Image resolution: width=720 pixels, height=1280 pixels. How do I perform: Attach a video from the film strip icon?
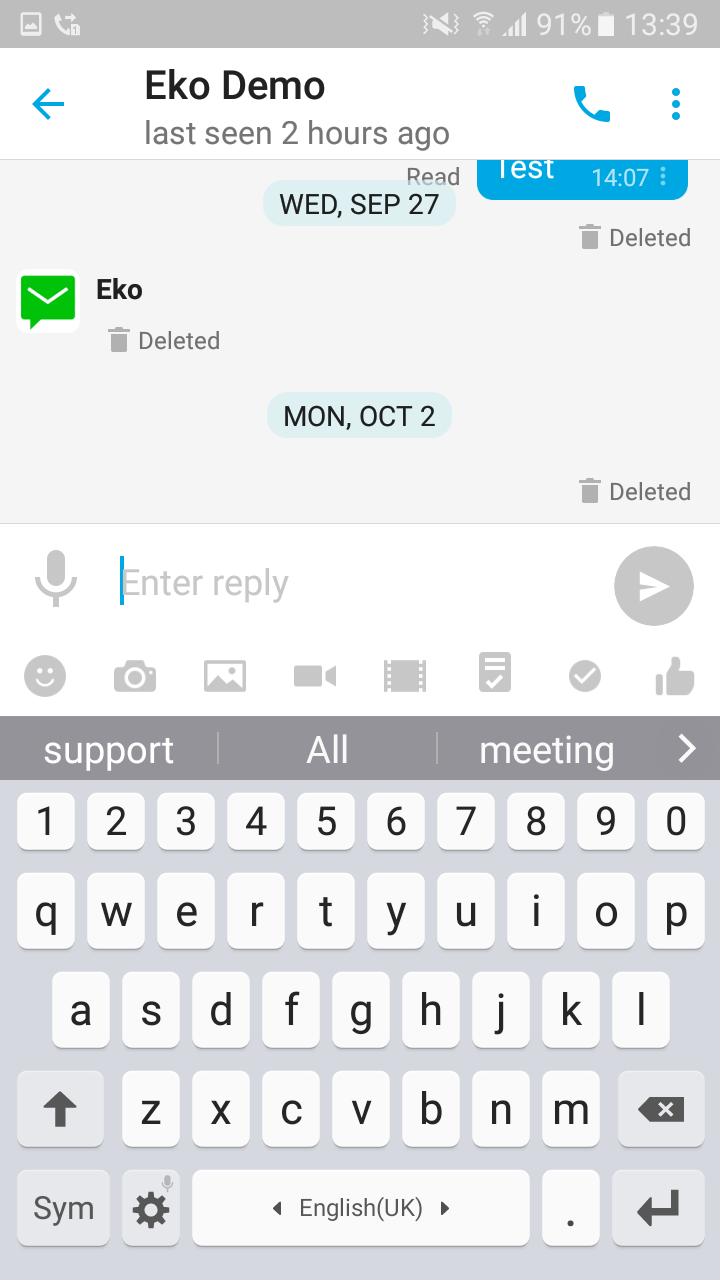click(x=405, y=677)
